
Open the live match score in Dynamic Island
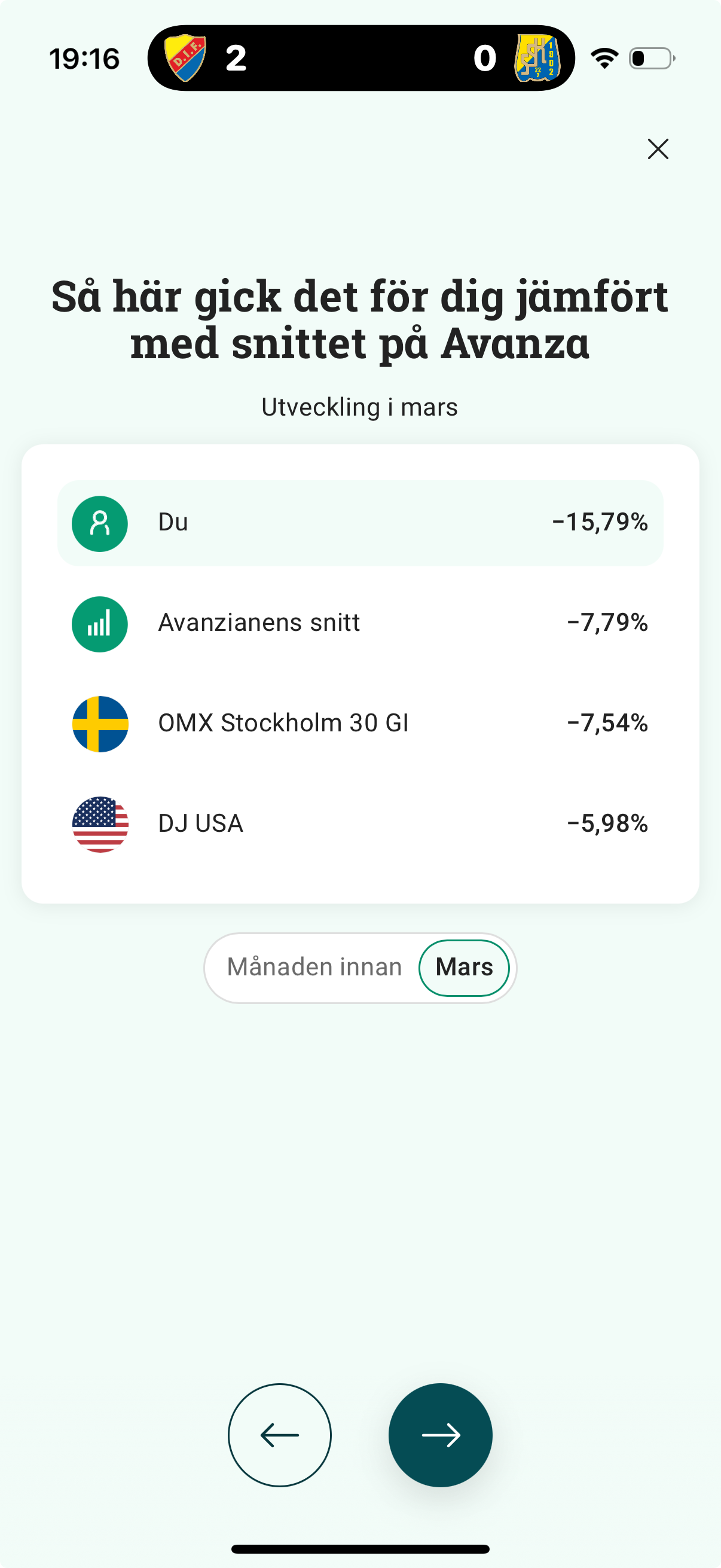point(361,59)
